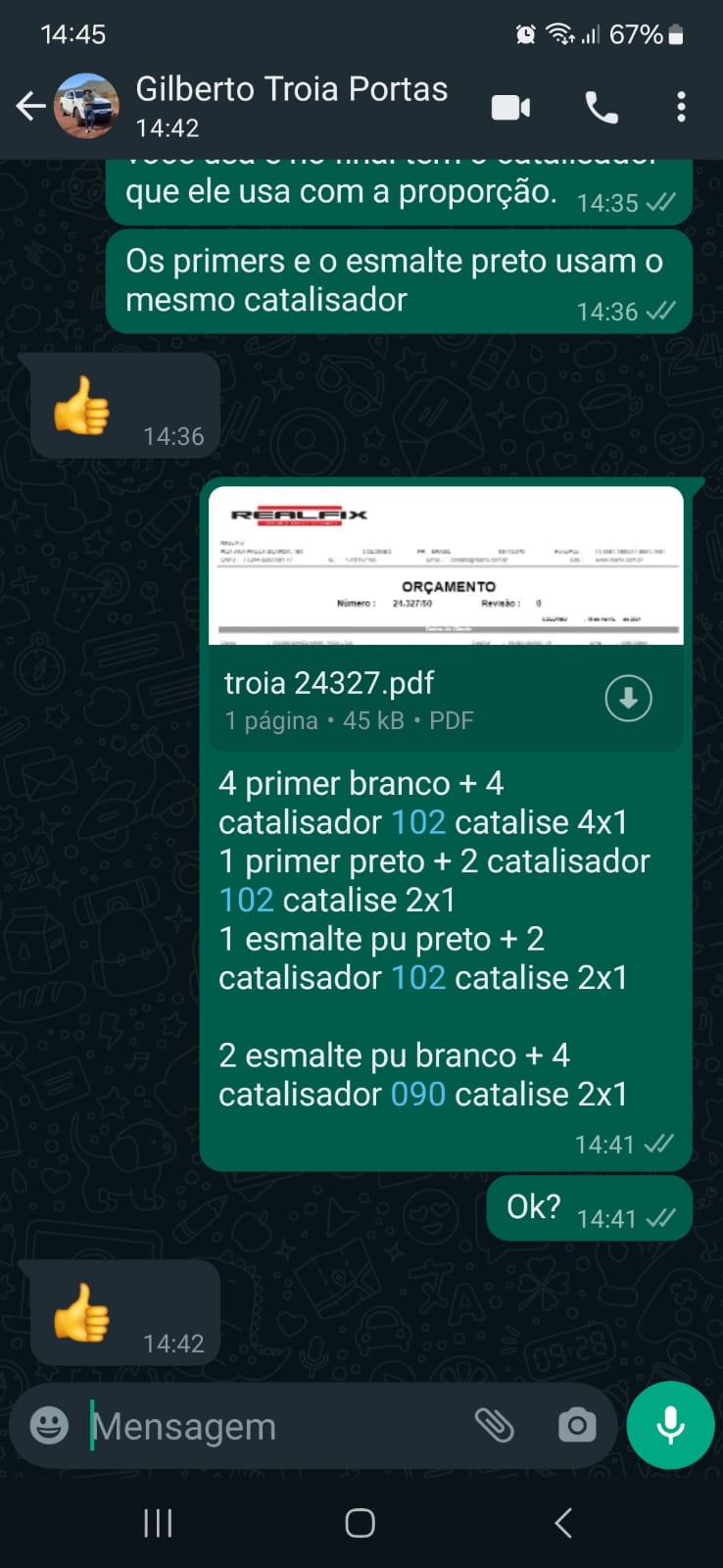Screen dimensions: 723x1568
Task: Open the camera from the message bar
Action: point(577,1426)
